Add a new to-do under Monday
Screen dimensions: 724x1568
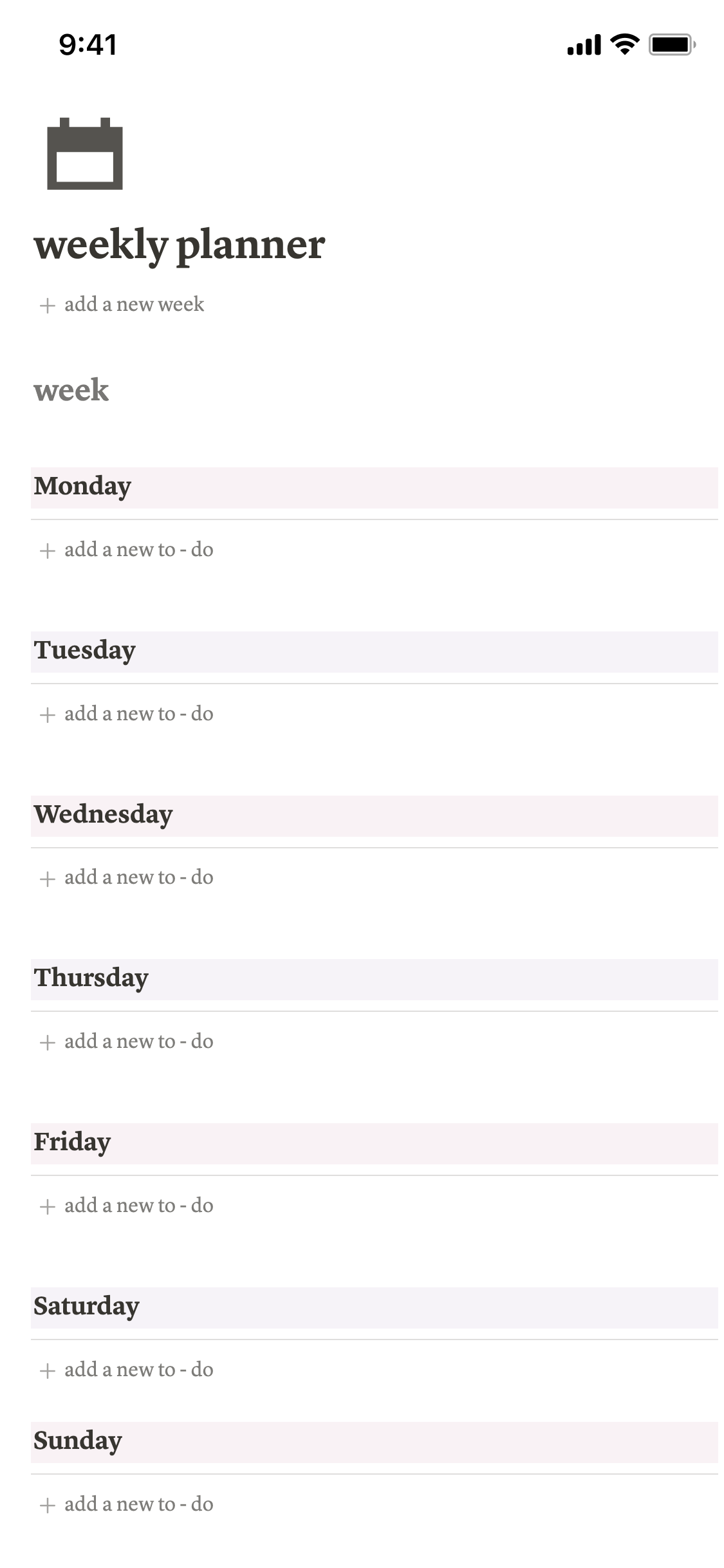[x=127, y=550]
